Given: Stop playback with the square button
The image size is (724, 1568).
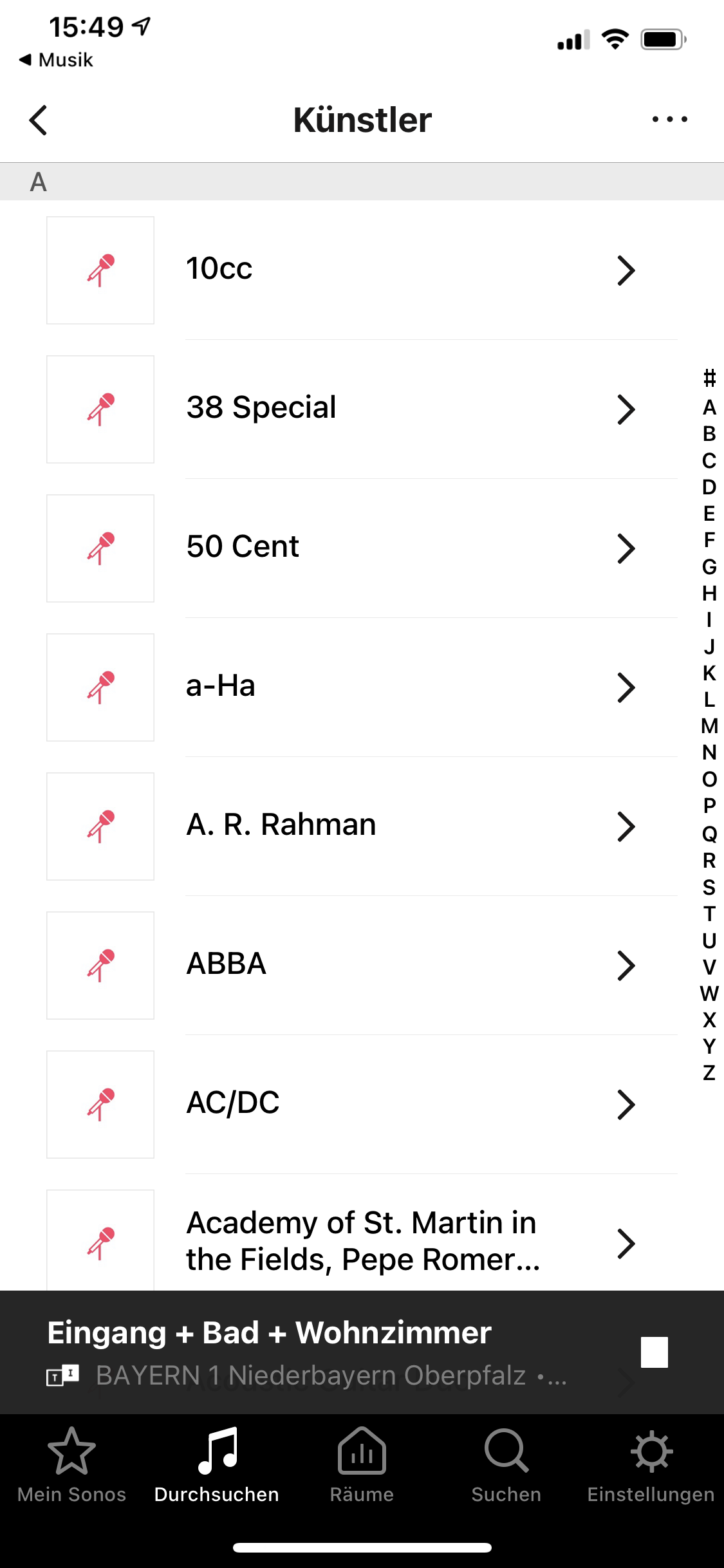Looking at the screenshot, I should click(x=654, y=1352).
